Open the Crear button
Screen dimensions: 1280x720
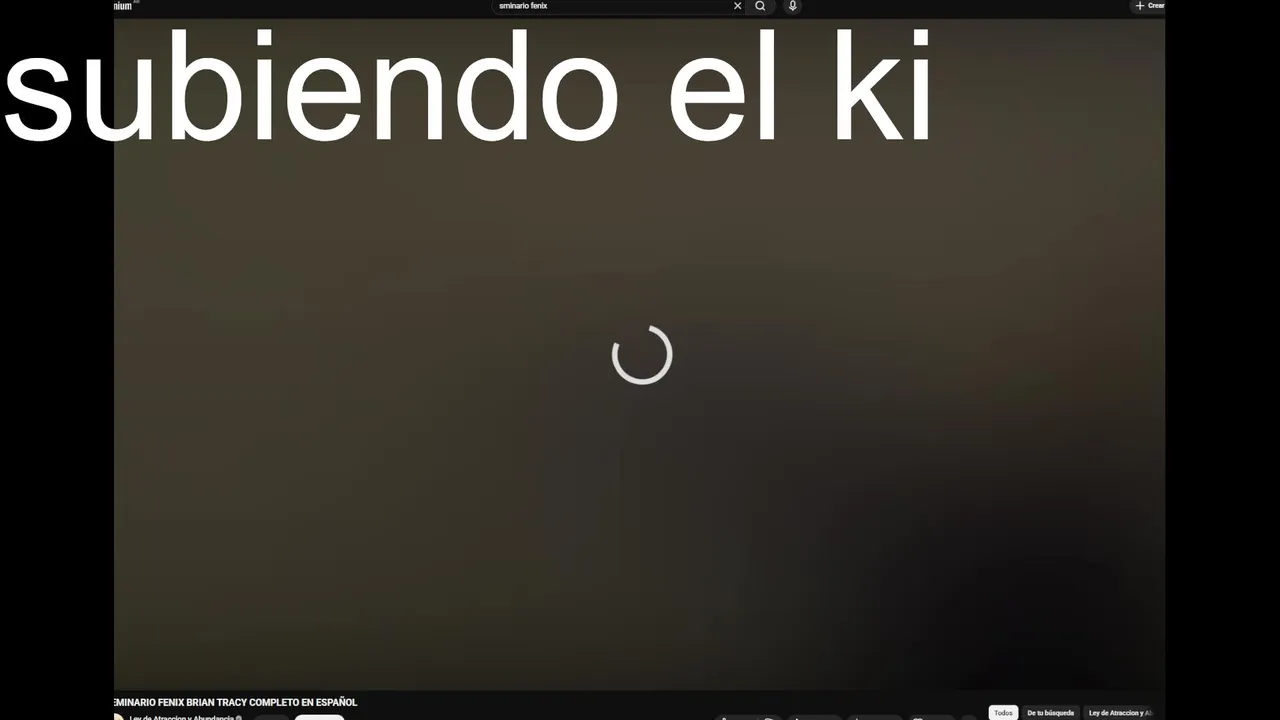click(1149, 6)
